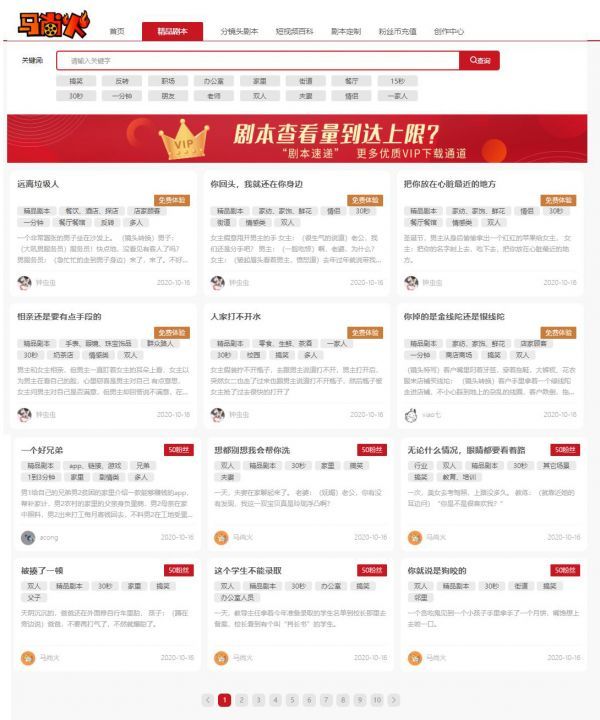Select the 一家人 keyword chip
The width and height of the screenshot is (600, 720).
point(398,96)
